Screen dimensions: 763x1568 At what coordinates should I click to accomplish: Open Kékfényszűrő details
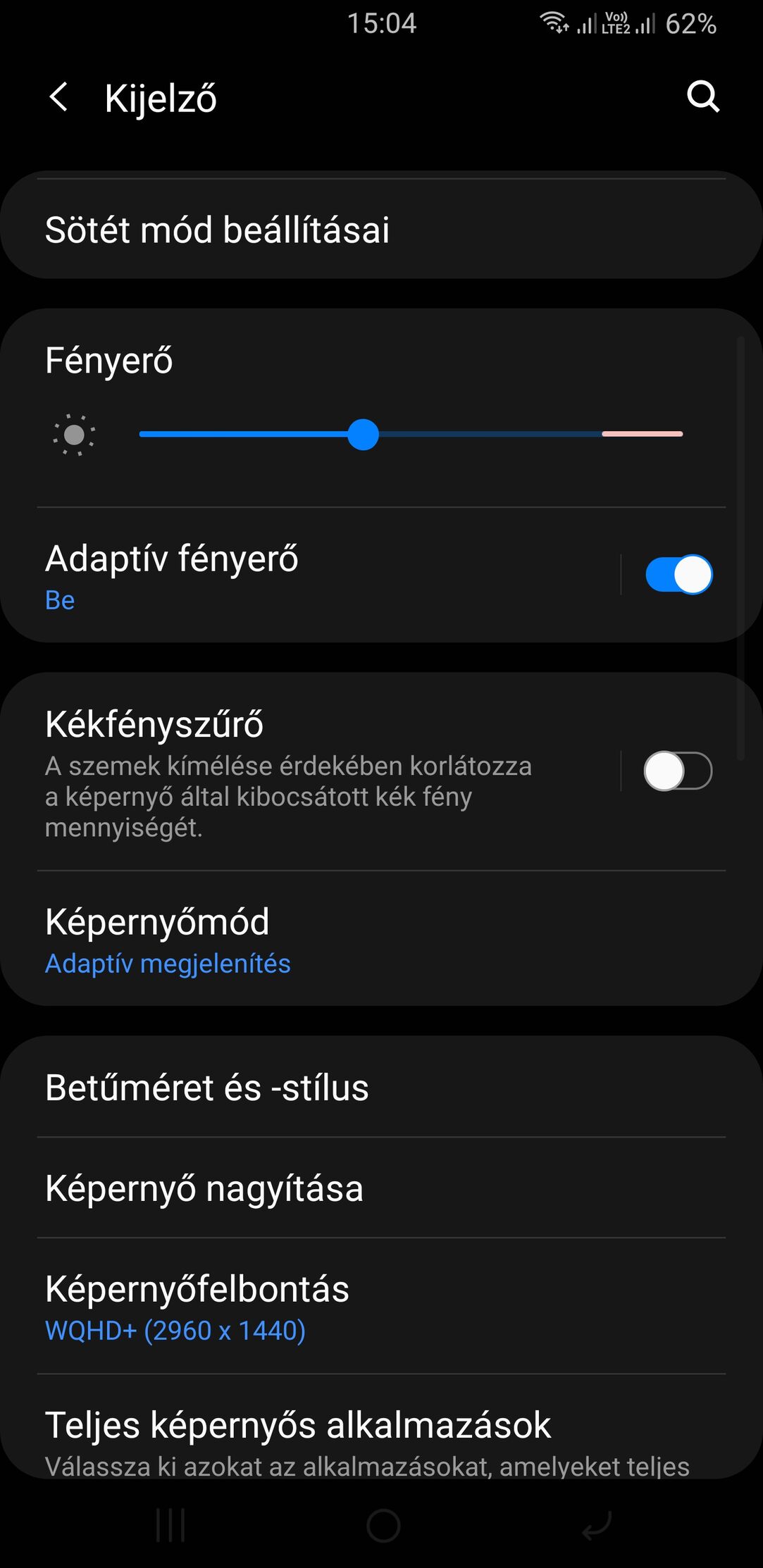tap(310, 772)
